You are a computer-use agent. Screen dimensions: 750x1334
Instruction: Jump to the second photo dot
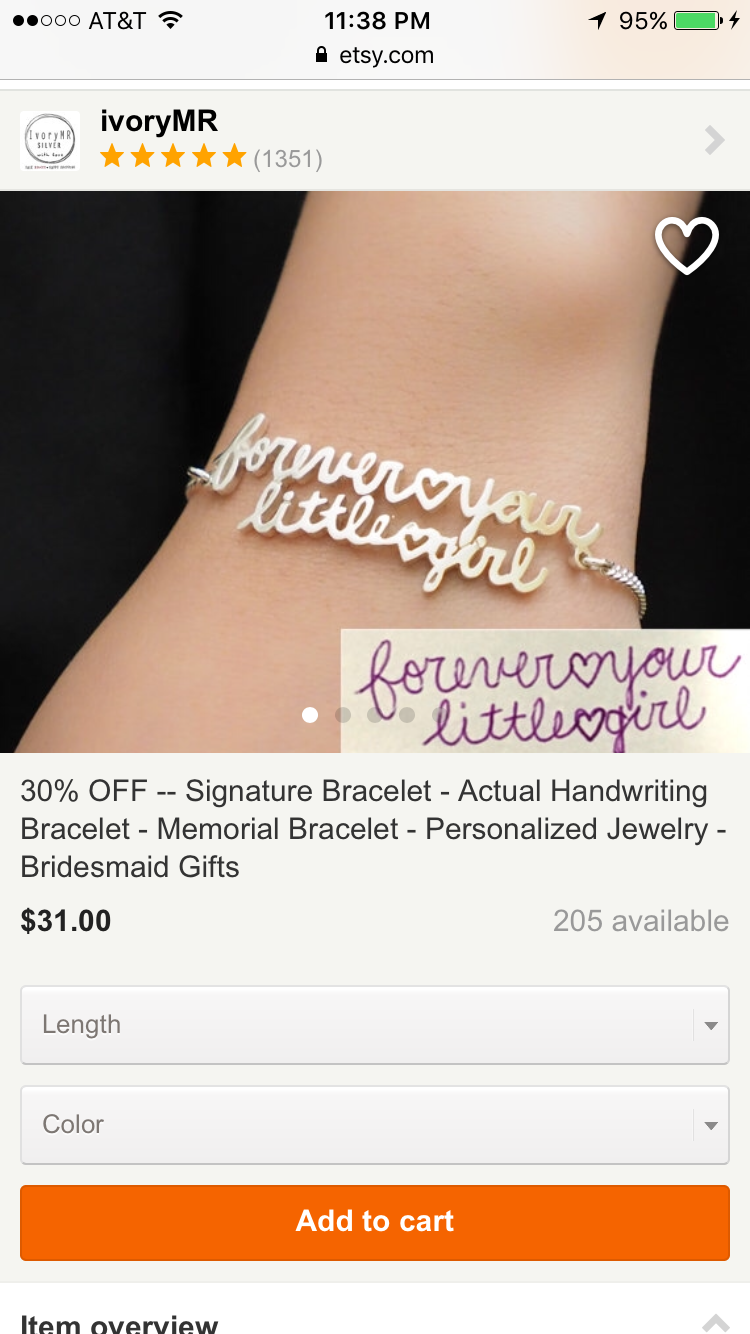(343, 715)
